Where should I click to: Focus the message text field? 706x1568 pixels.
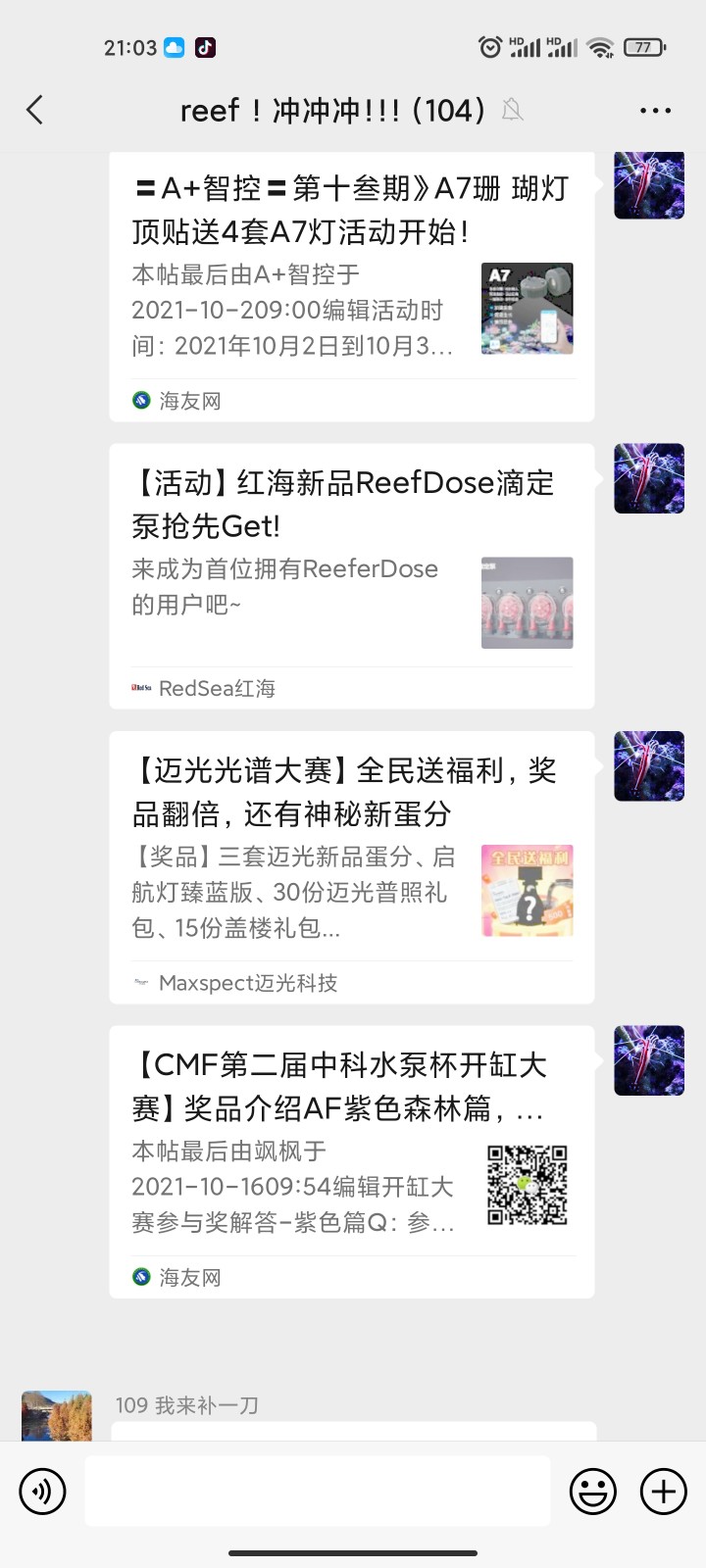(317, 1491)
